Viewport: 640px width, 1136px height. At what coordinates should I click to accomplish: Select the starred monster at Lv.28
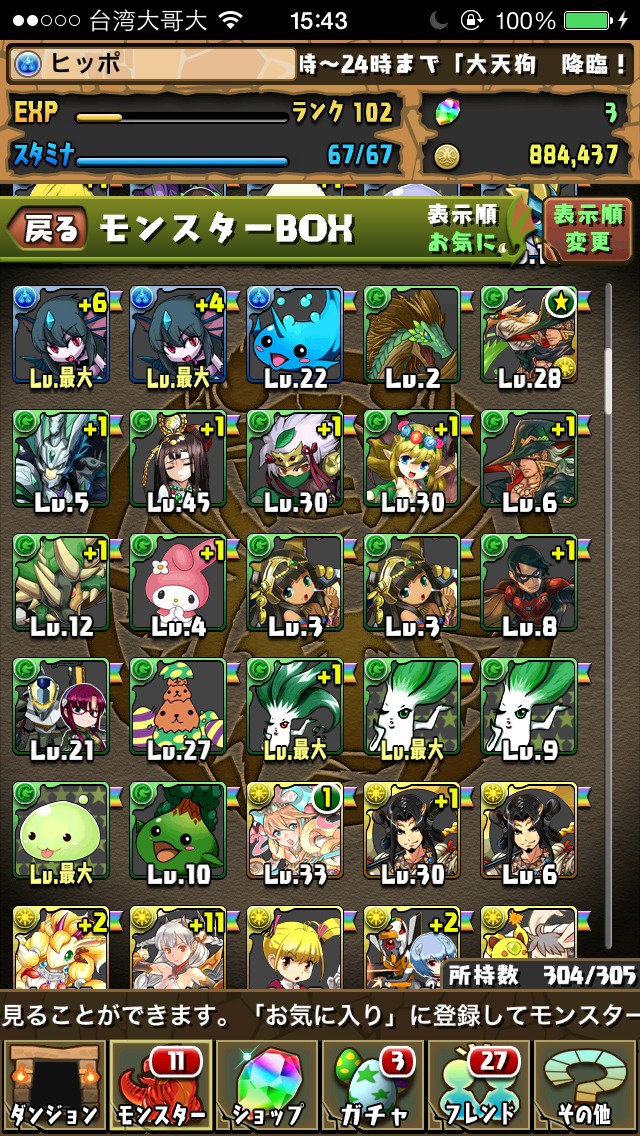530,335
